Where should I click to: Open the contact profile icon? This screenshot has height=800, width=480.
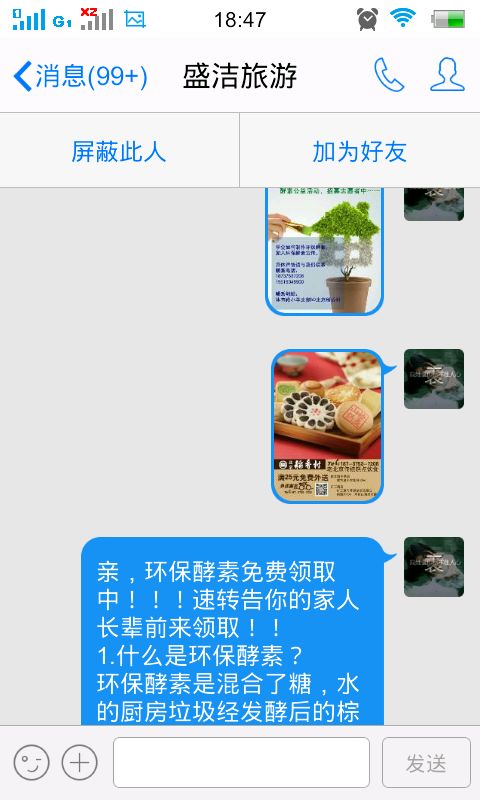447,74
